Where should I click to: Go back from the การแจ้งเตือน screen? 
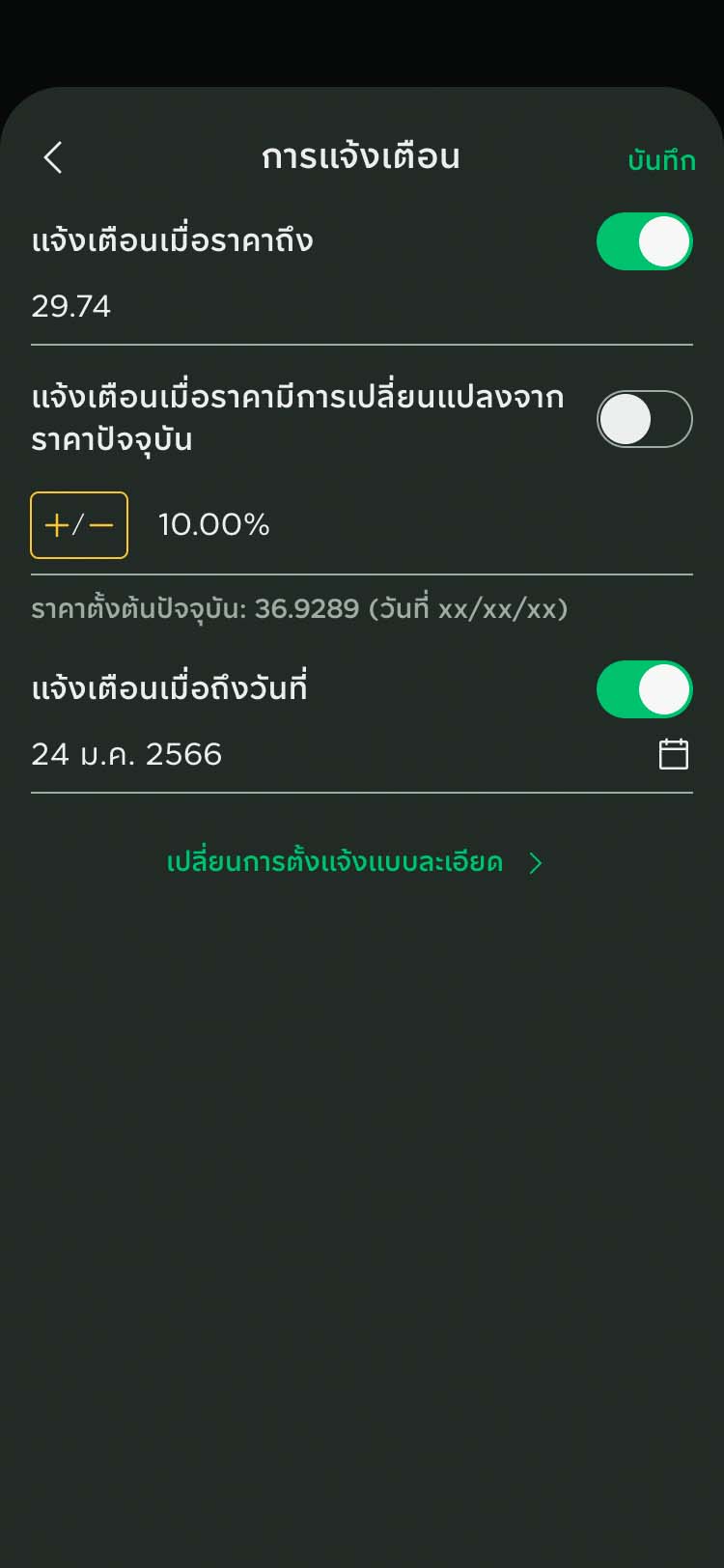(53, 157)
